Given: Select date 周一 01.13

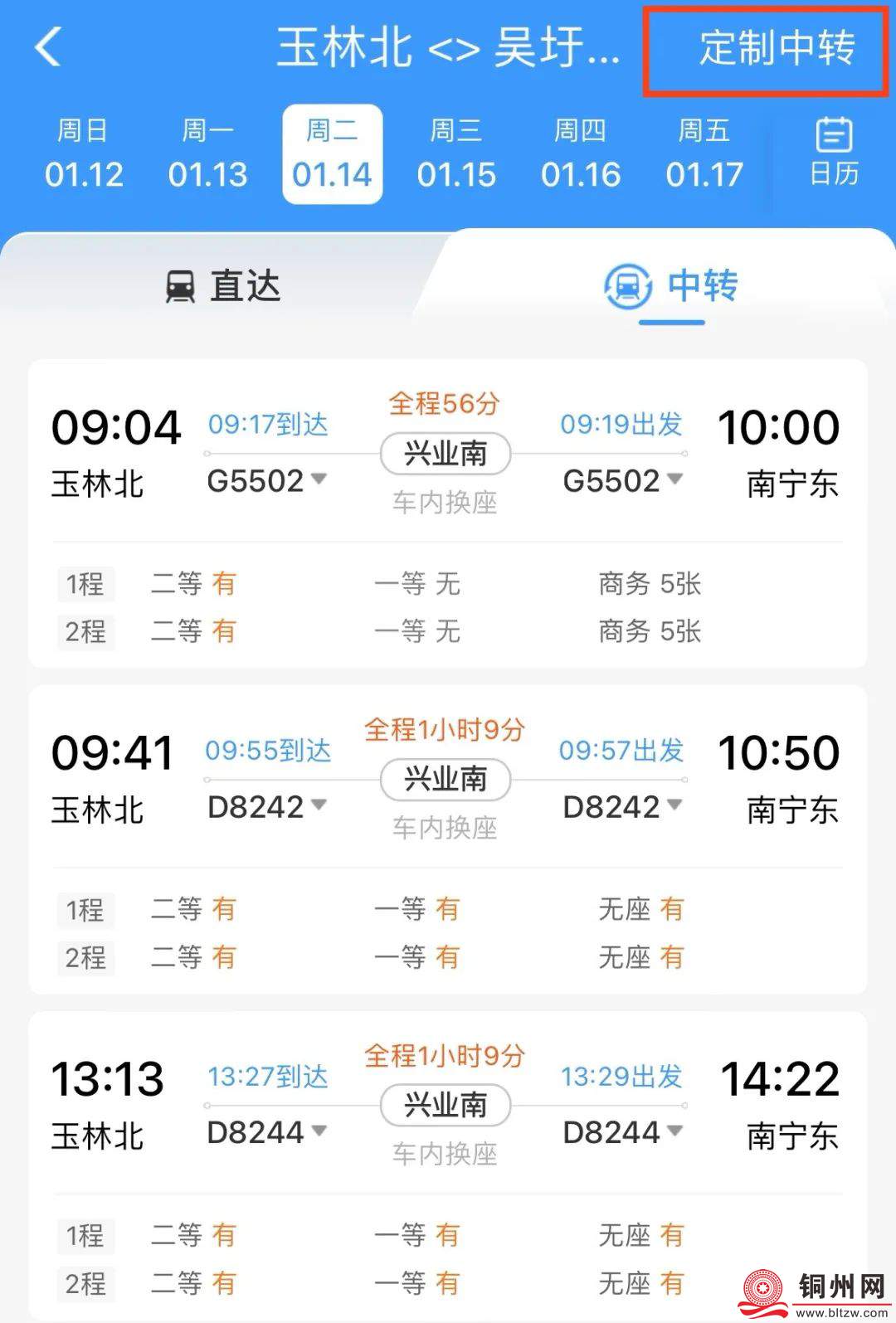Looking at the screenshot, I should 207,154.
